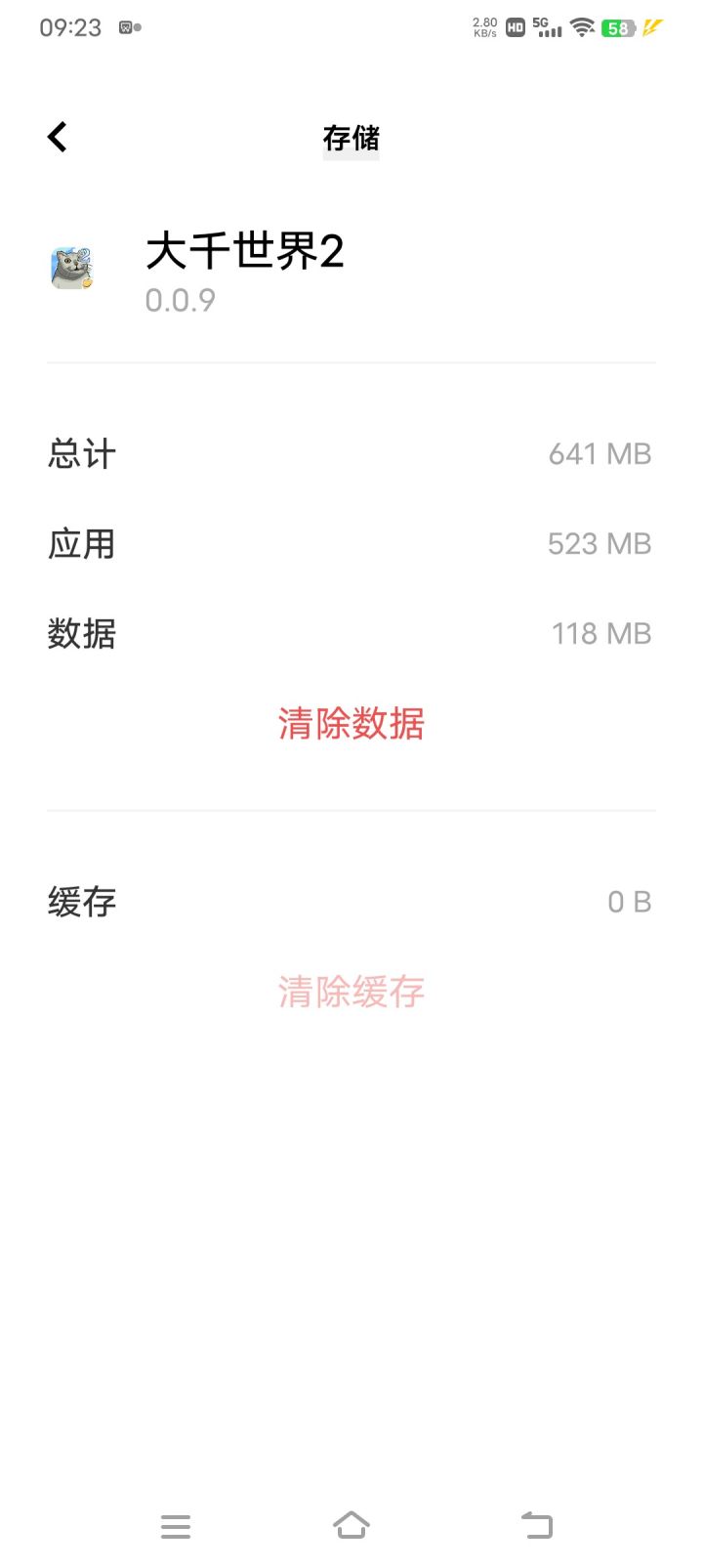703x1568 pixels.
Task: Tap the app name 大千世界2
Action: [x=244, y=252]
